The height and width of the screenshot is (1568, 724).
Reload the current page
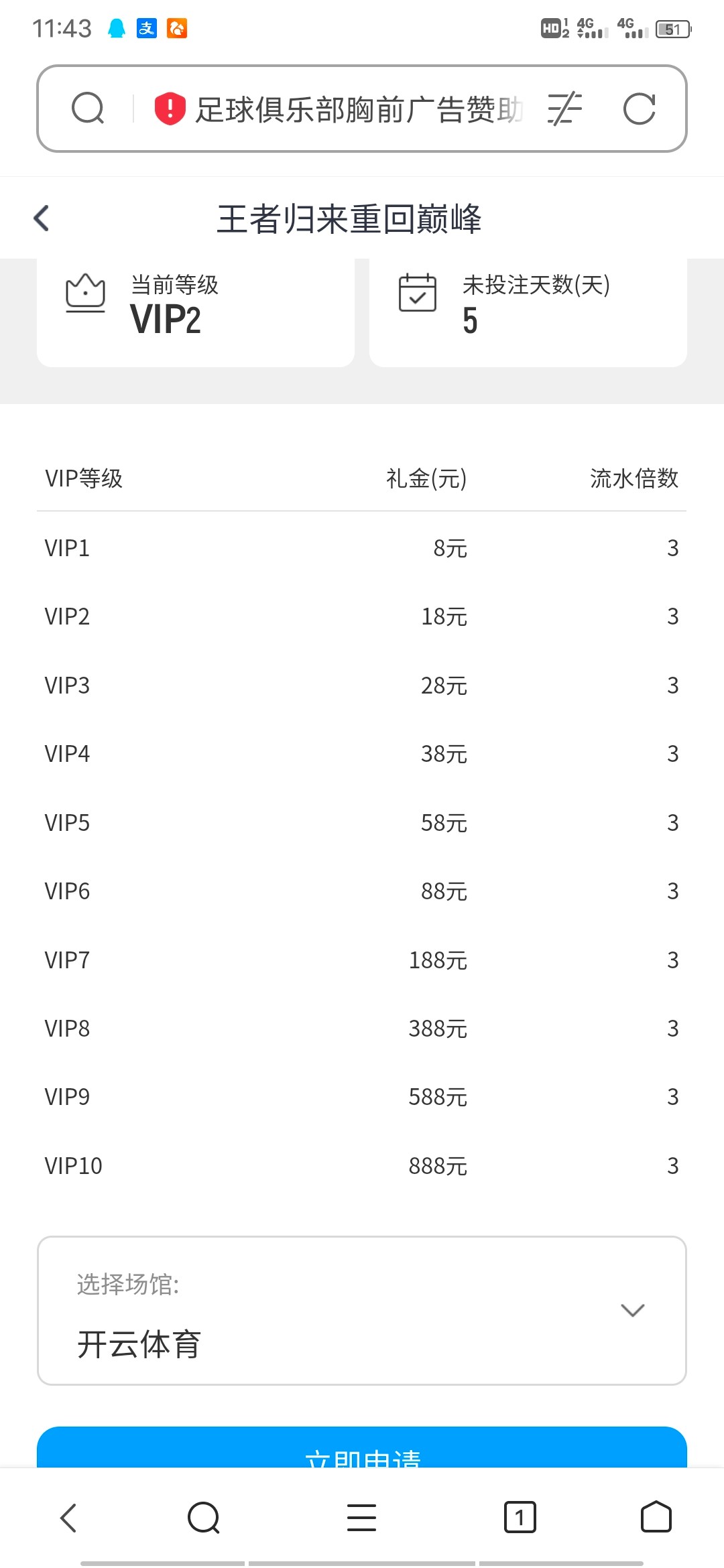click(639, 109)
